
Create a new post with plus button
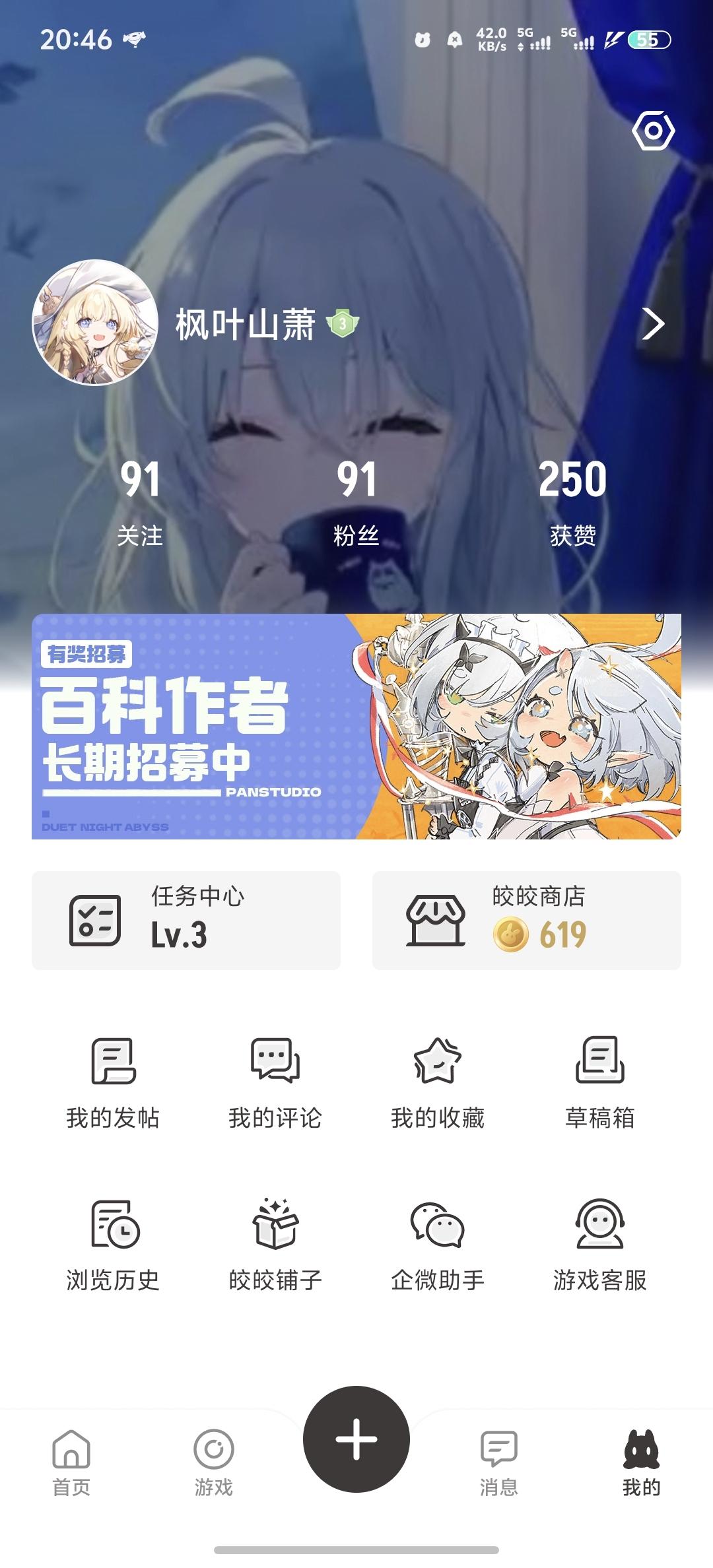click(356, 1439)
